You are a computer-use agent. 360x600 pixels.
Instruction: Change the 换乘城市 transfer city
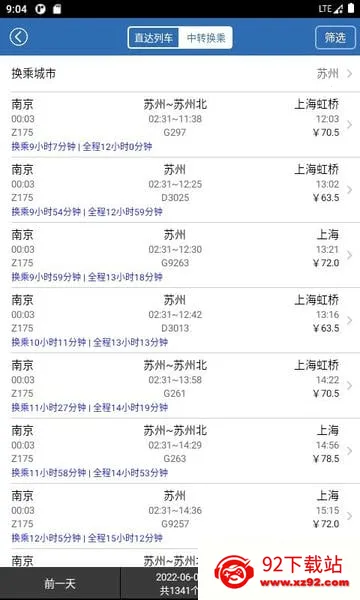click(180, 73)
